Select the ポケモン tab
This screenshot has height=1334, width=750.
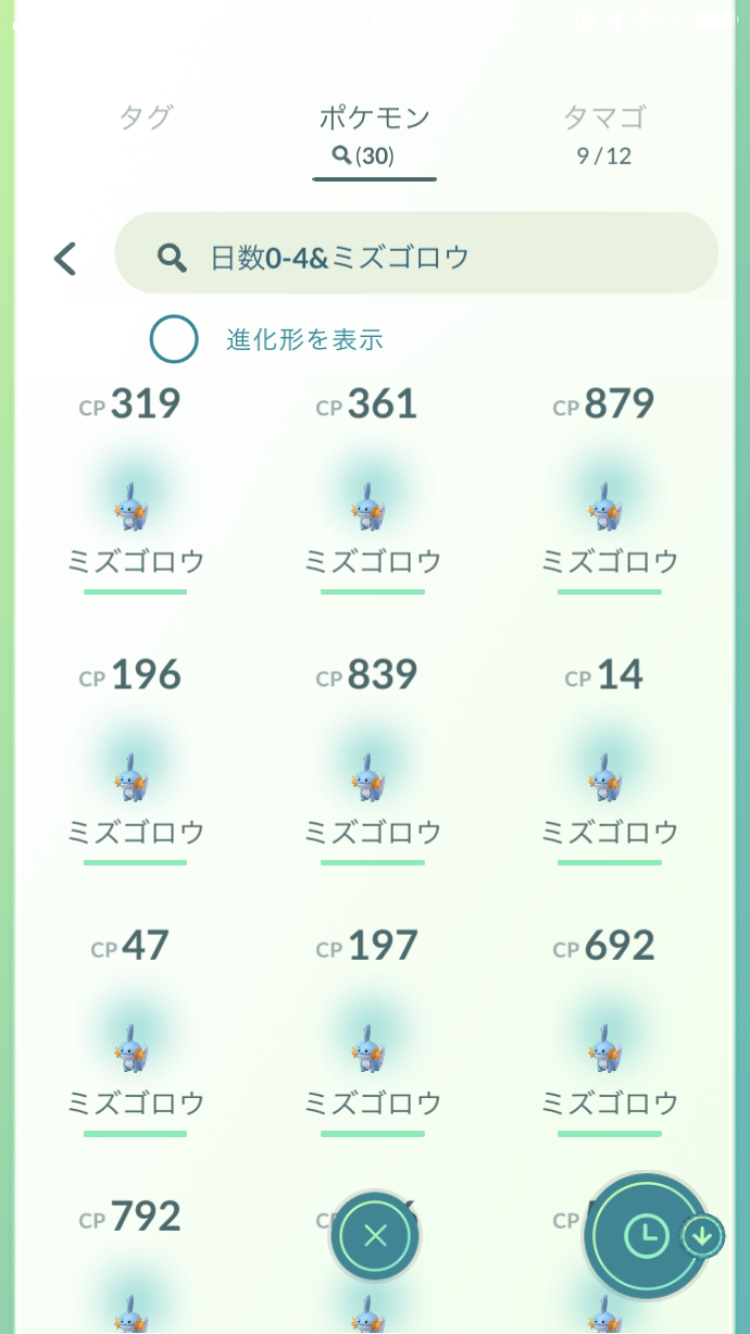tap(374, 134)
